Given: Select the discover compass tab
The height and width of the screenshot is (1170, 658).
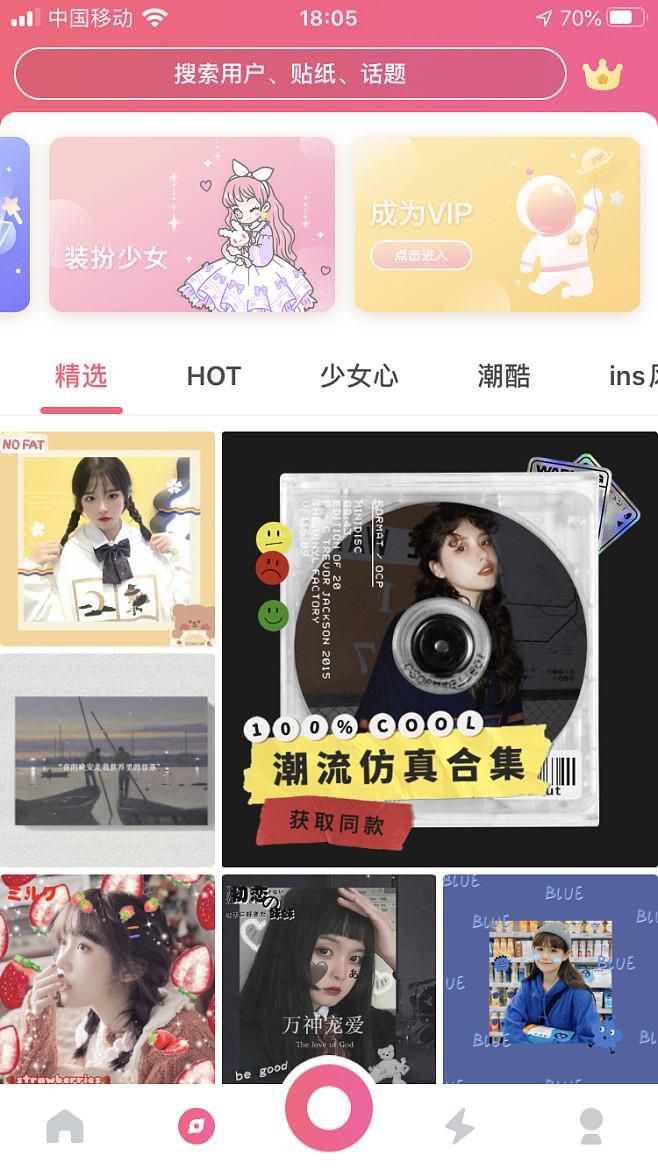Looking at the screenshot, I should (x=196, y=1127).
